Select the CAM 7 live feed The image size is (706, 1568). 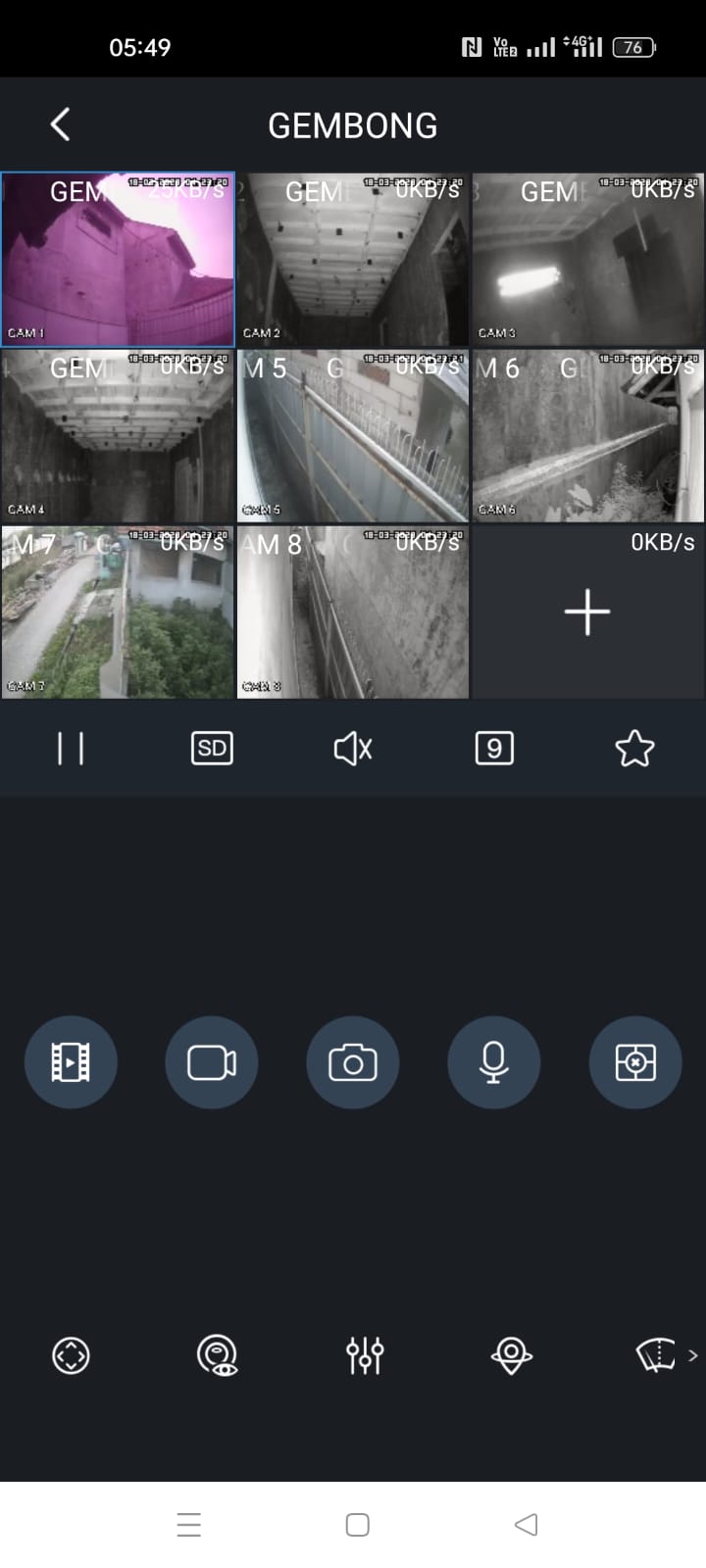click(x=118, y=612)
